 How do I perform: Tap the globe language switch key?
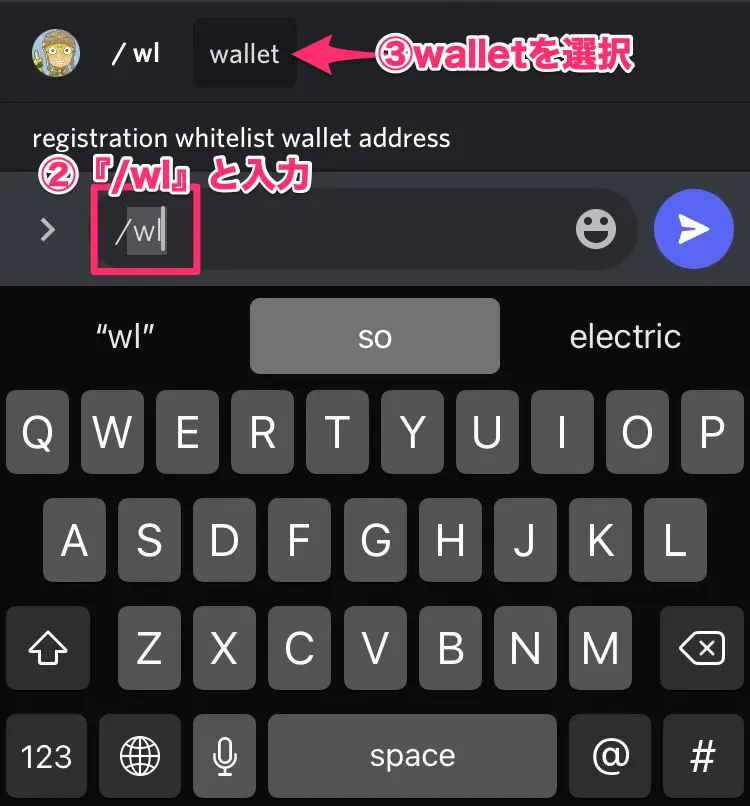(141, 755)
